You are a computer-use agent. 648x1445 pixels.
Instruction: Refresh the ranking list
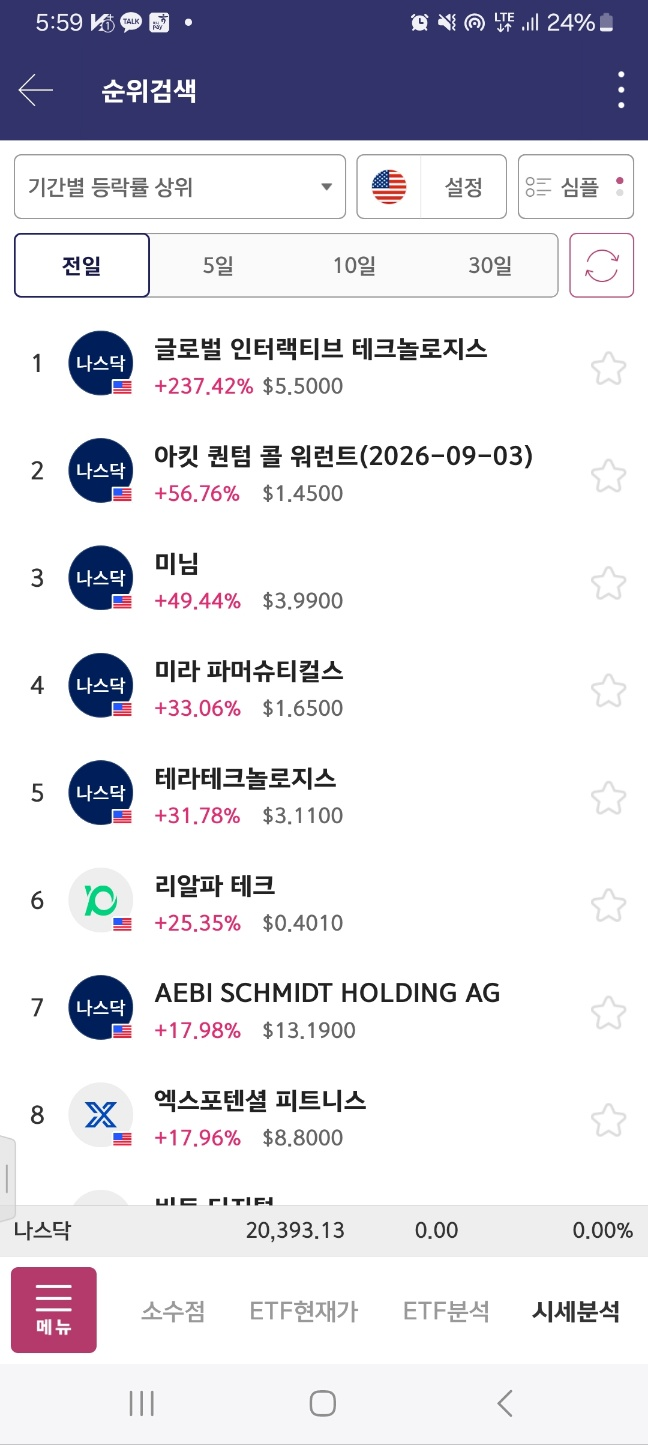[x=602, y=266]
